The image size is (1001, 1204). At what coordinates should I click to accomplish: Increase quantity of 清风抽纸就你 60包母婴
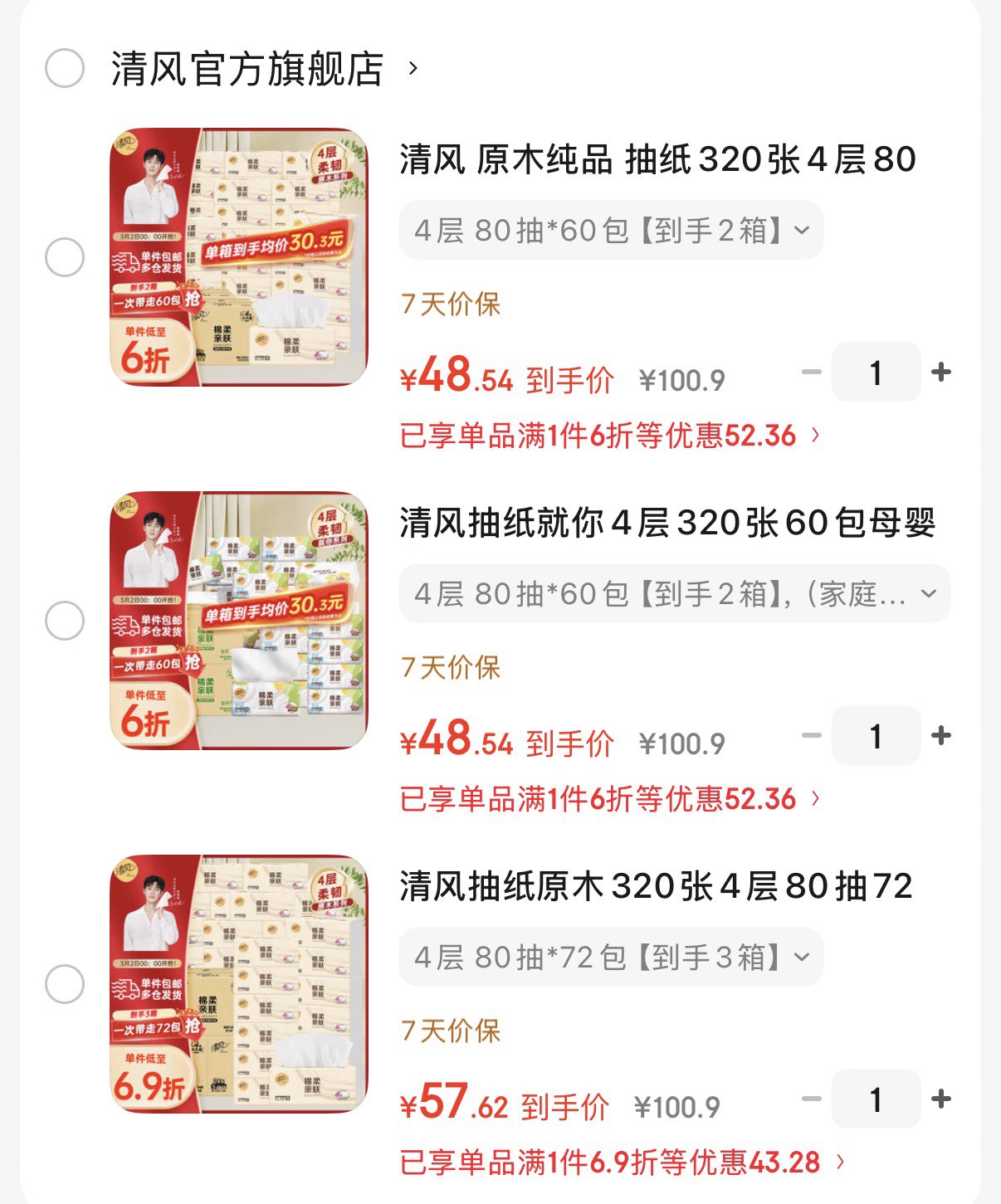click(940, 736)
